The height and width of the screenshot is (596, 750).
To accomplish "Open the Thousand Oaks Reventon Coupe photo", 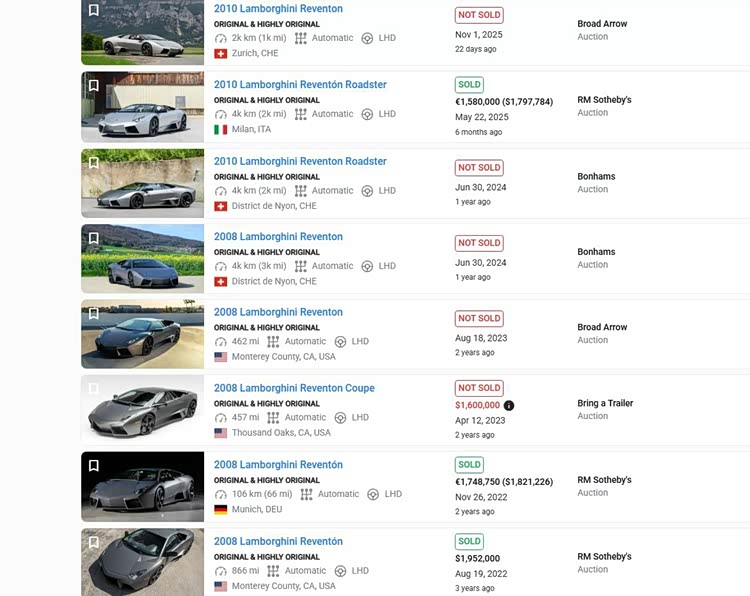I will pos(143,409).
